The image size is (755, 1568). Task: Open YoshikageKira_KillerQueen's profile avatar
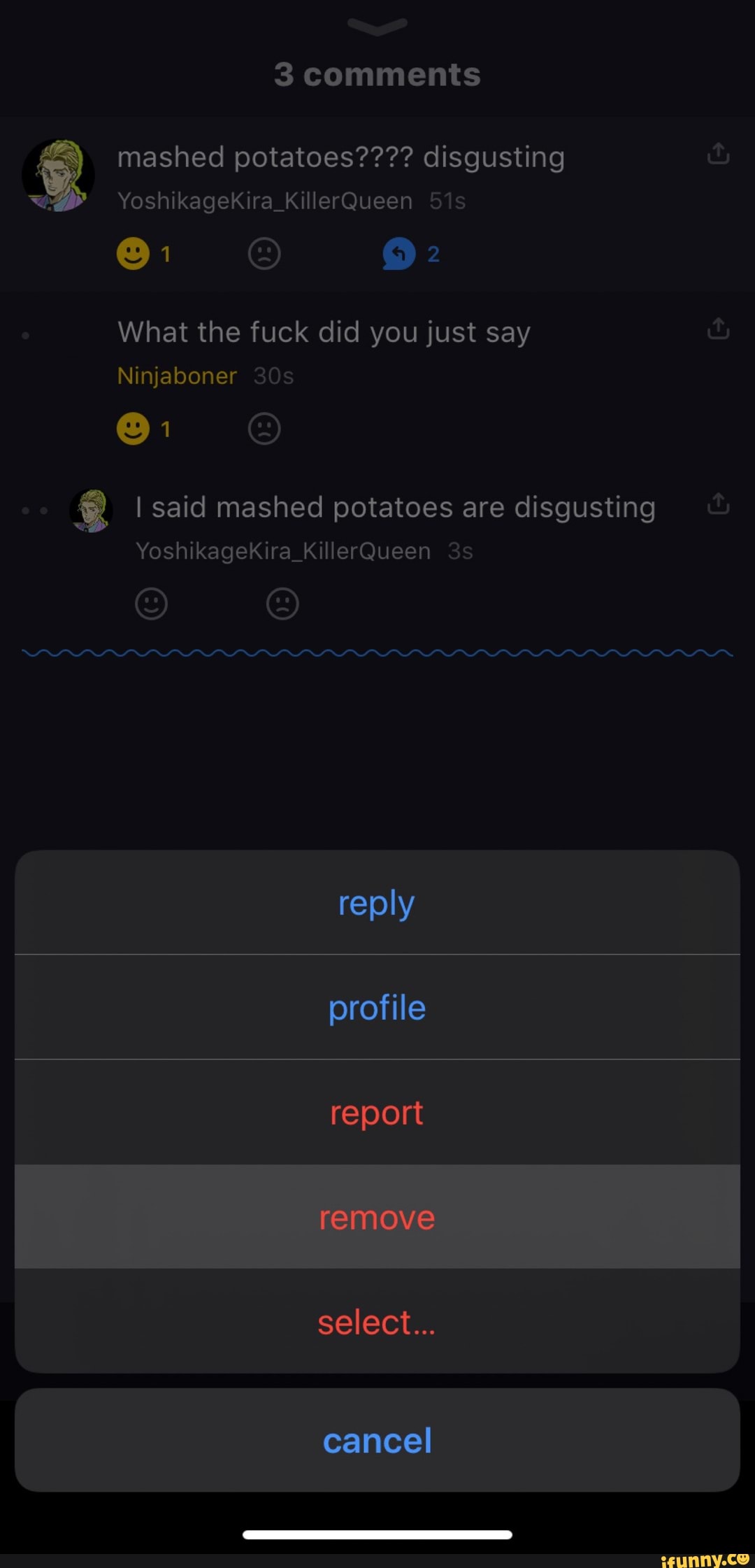[x=59, y=175]
